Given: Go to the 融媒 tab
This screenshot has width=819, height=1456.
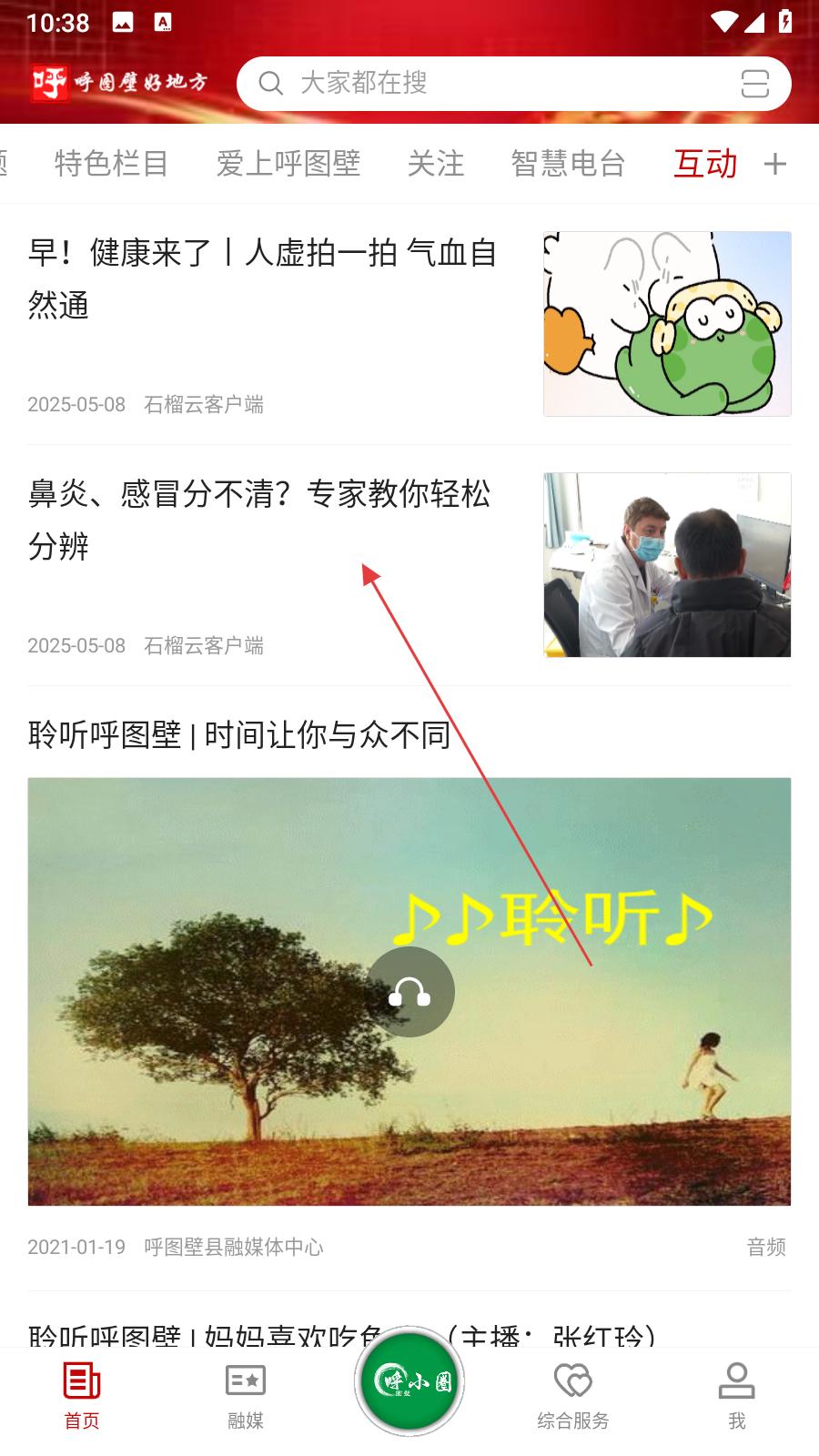Looking at the screenshot, I should point(246,1396).
